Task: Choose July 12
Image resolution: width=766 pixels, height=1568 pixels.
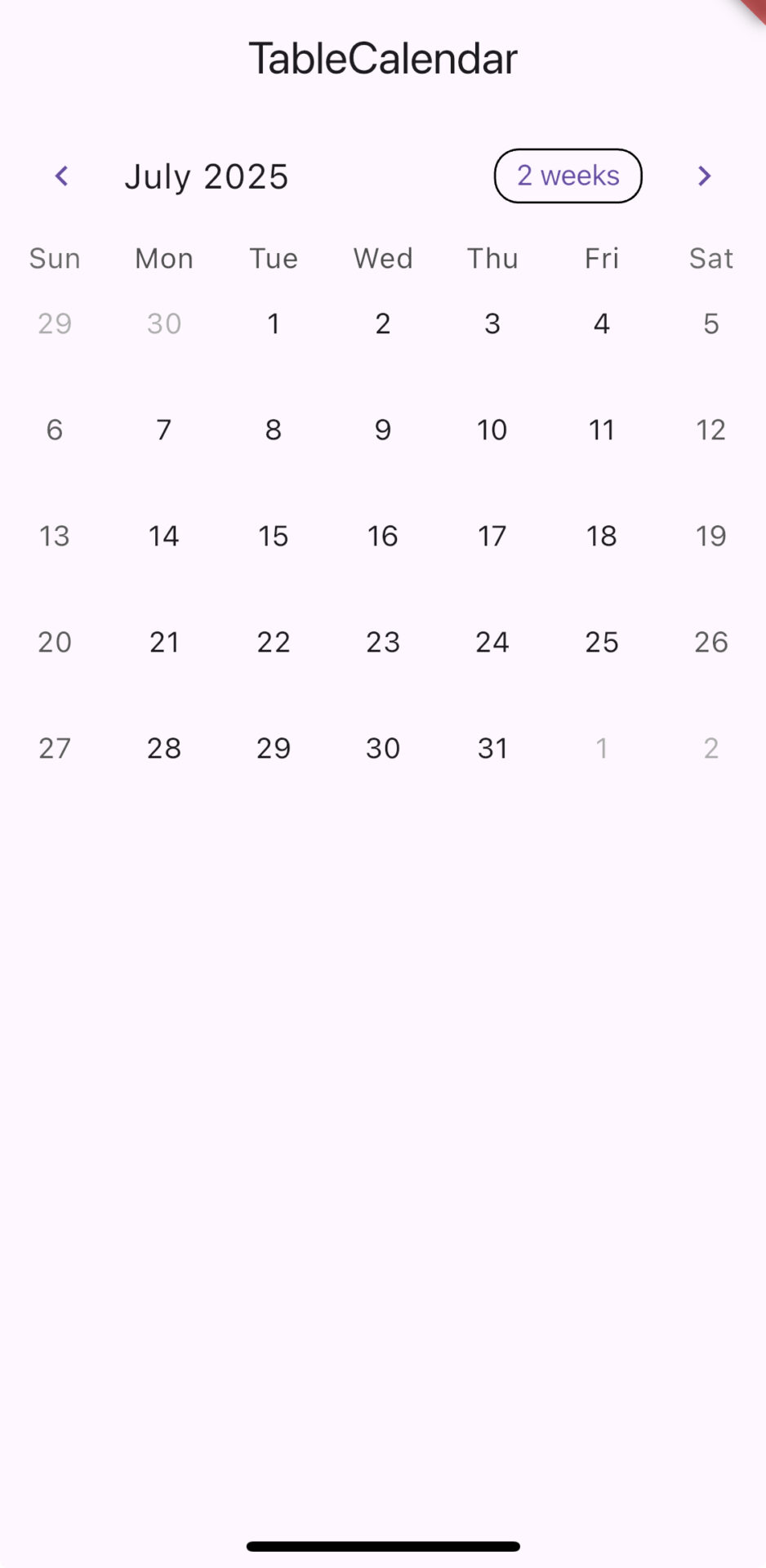Action: tap(711, 430)
